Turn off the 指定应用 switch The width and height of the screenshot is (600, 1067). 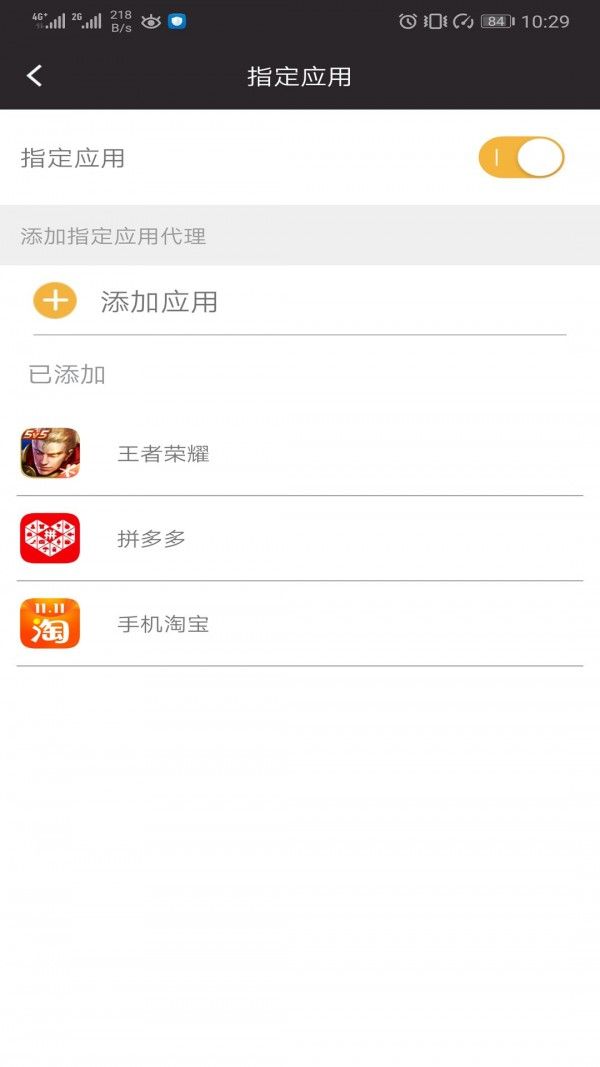[x=521, y=158]
